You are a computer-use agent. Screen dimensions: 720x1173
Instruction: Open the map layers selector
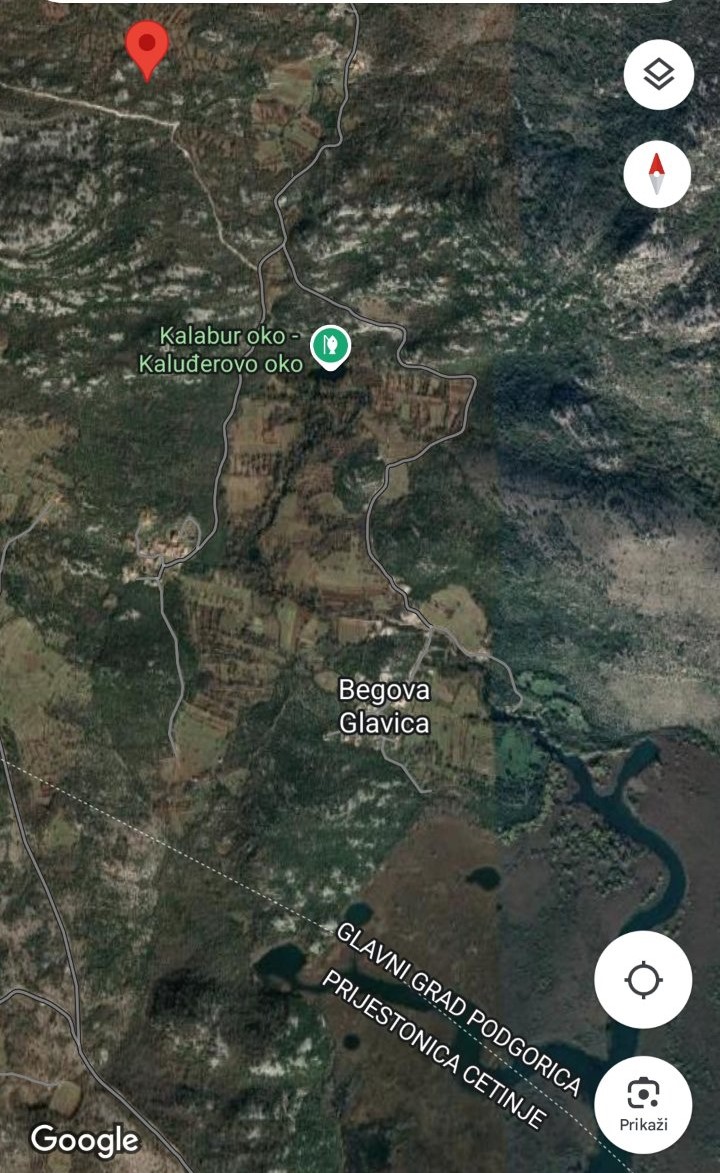(x=659, y=75)
